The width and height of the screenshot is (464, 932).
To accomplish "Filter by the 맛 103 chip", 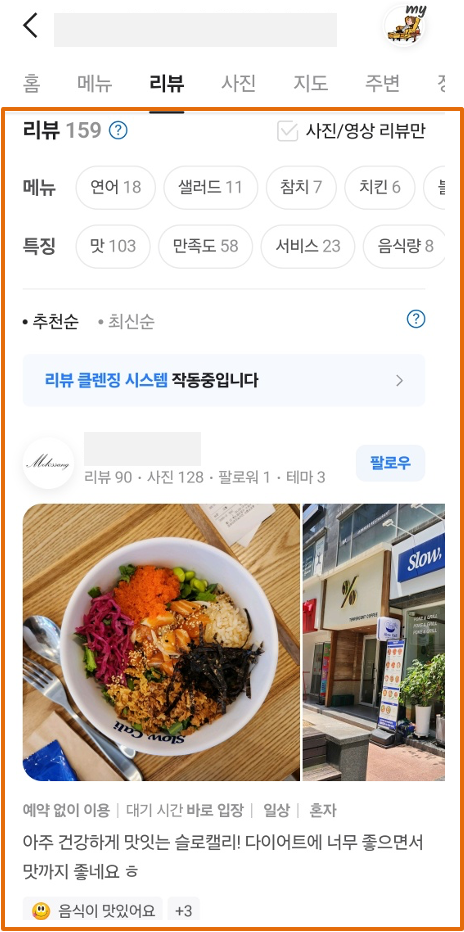I will (x=113, y=246).
